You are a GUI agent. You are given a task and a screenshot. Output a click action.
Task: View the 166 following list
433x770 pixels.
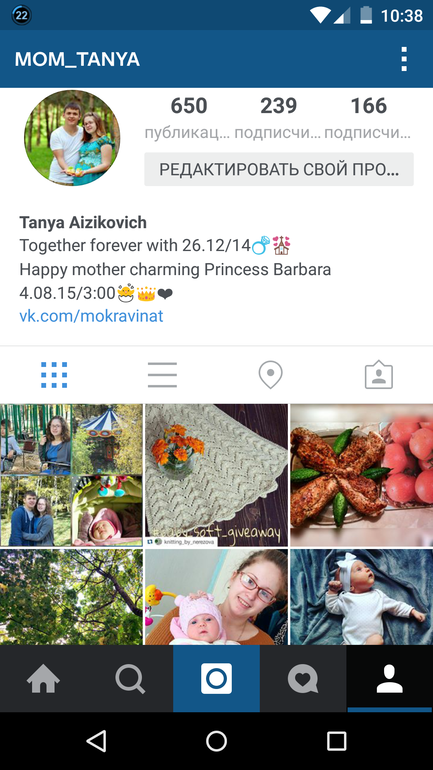click(368, 118)
